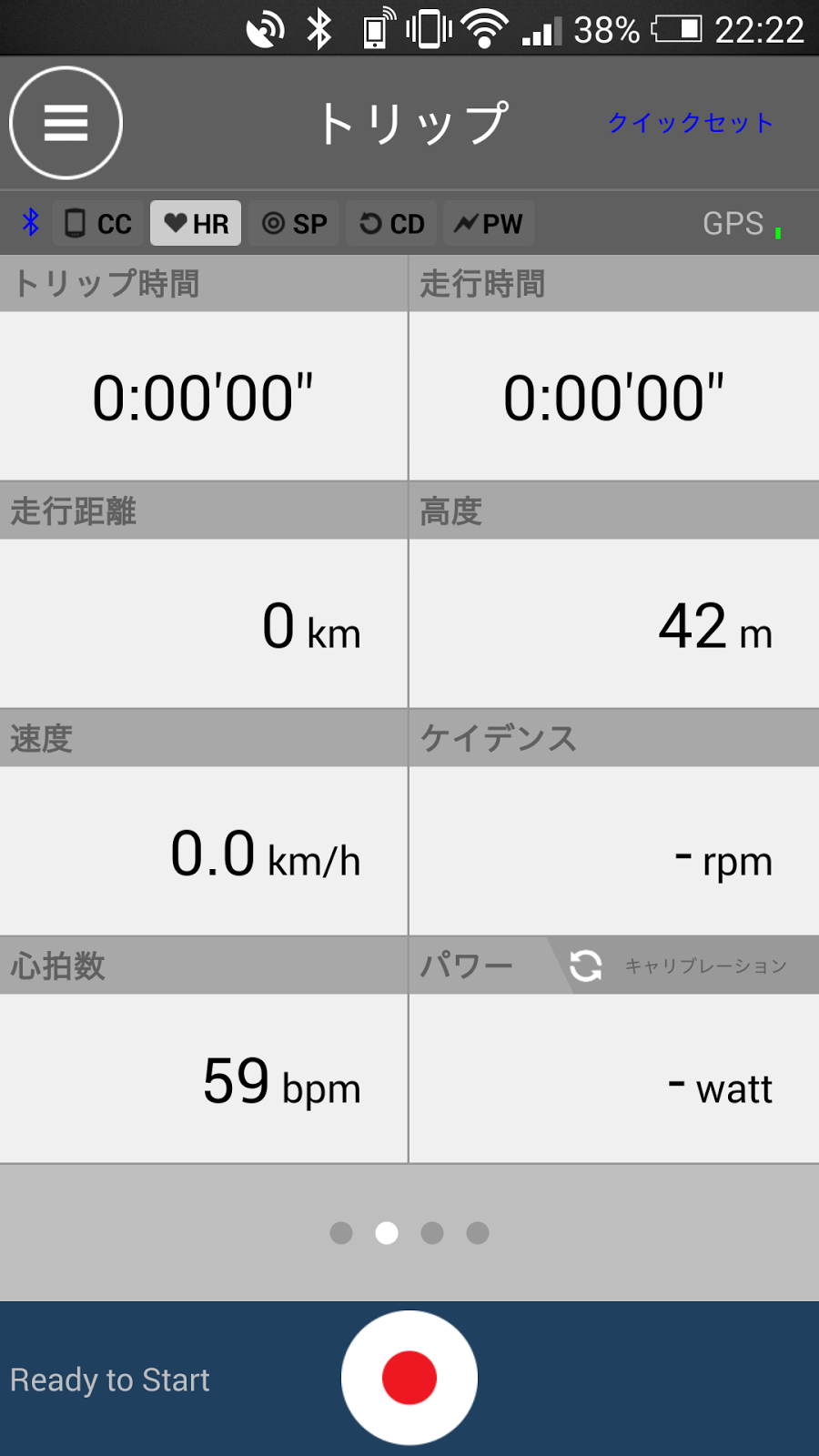819x1456 pixels.
Task: Select the SP sensor chip
Action: tap(294, 223)
